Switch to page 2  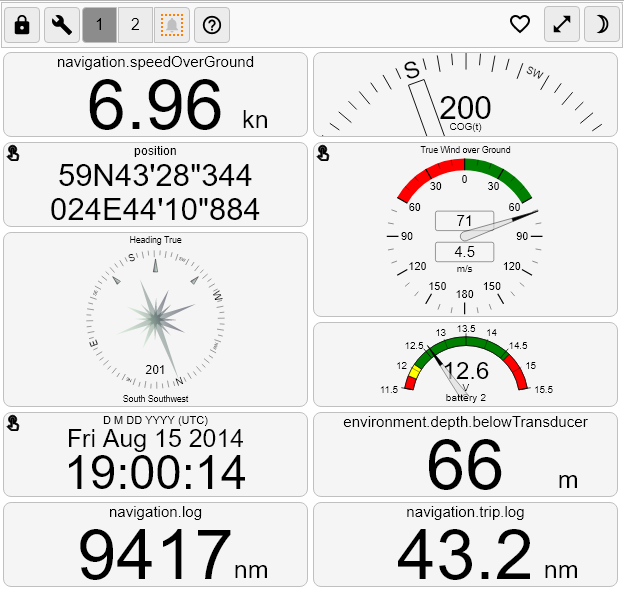coord(135,25)
